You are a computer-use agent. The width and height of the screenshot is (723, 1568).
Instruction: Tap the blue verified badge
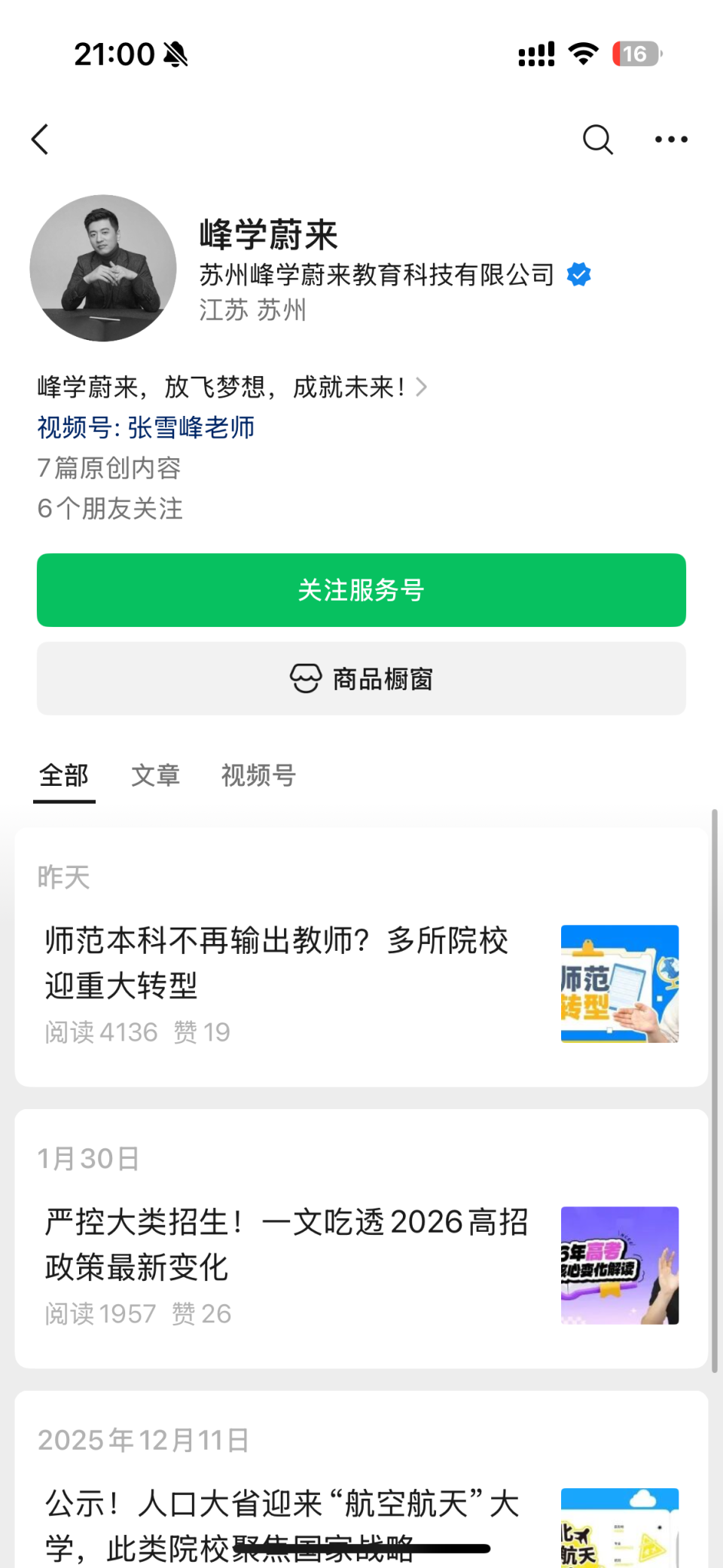tap(579, 274)
